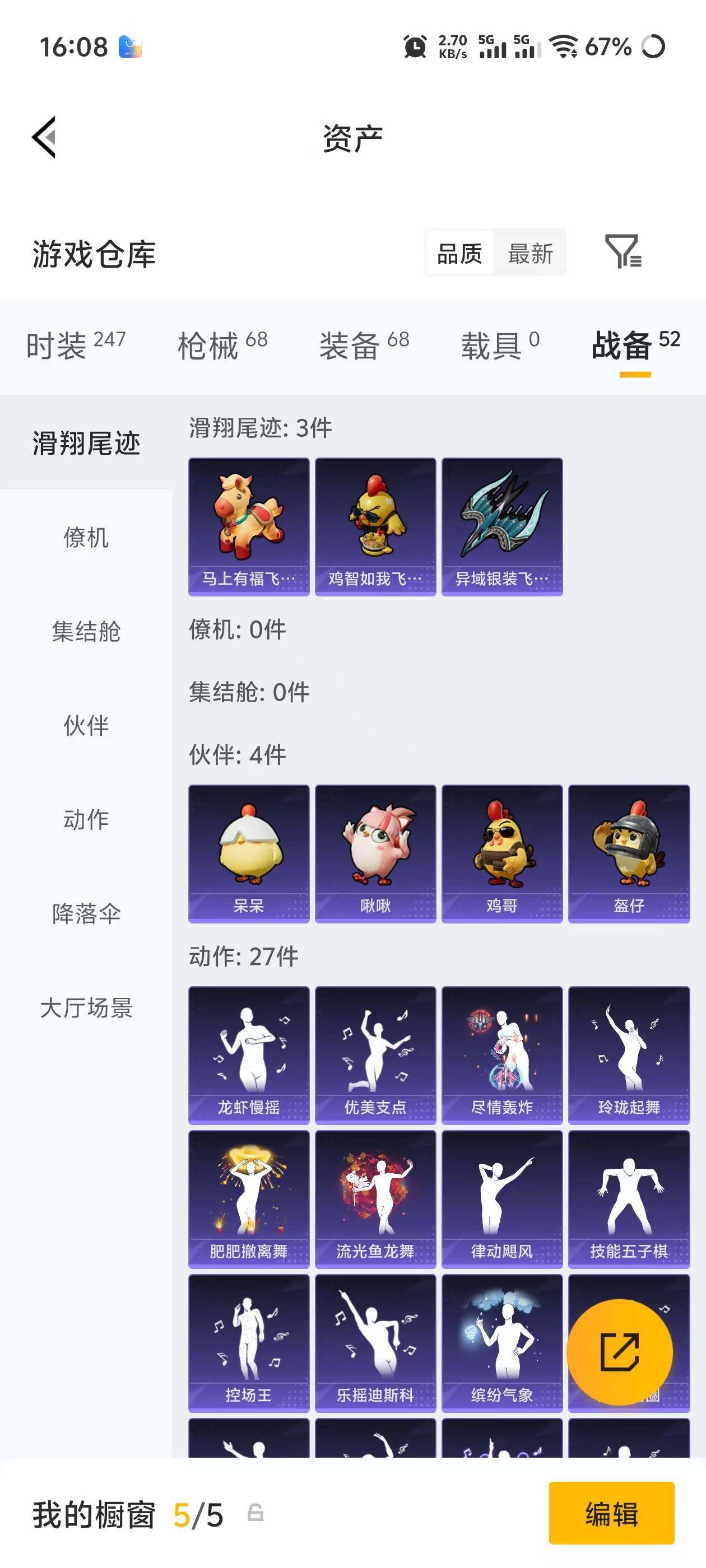Tap the yellow floating share icon

619,1351
